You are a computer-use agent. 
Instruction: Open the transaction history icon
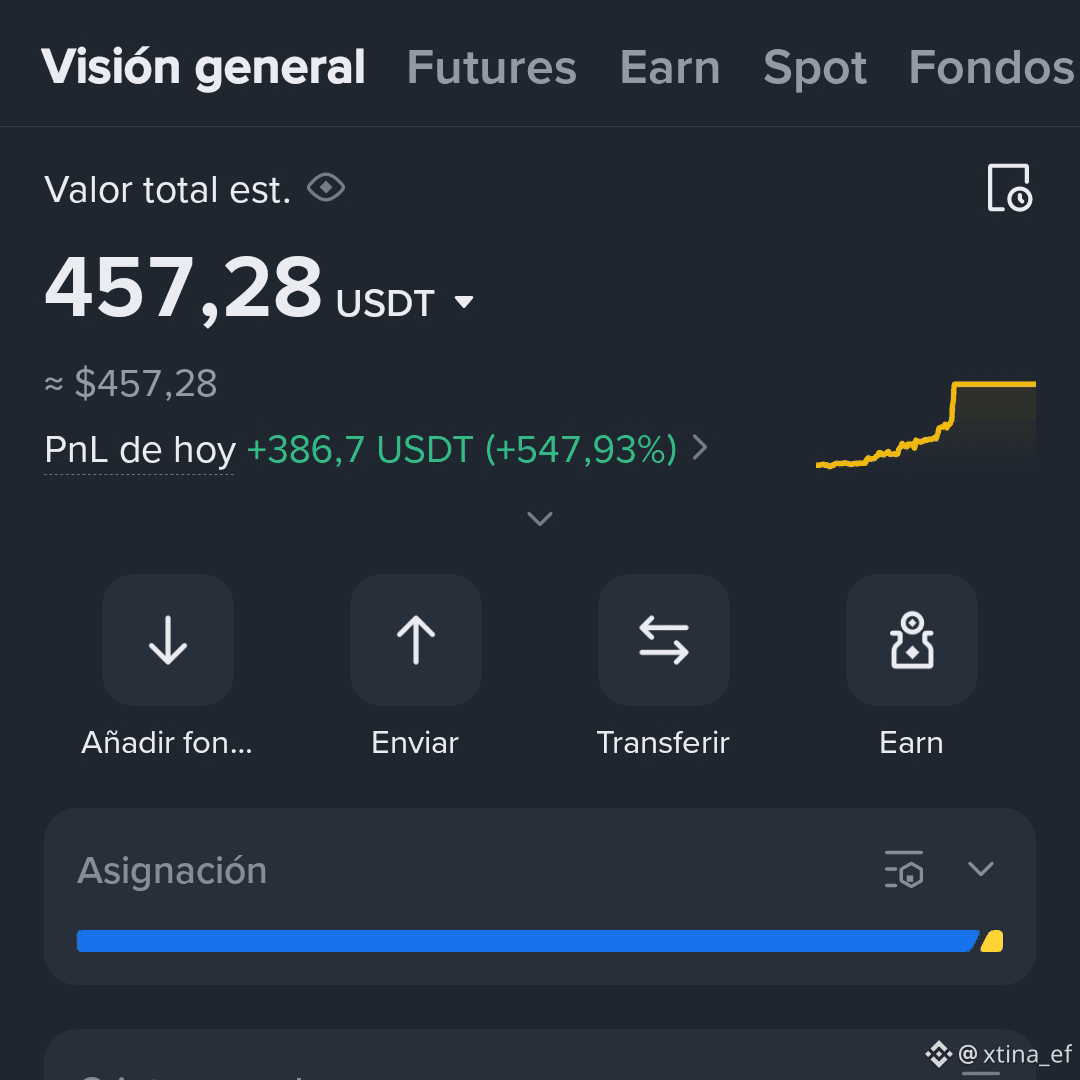[x=1009, y=187]
